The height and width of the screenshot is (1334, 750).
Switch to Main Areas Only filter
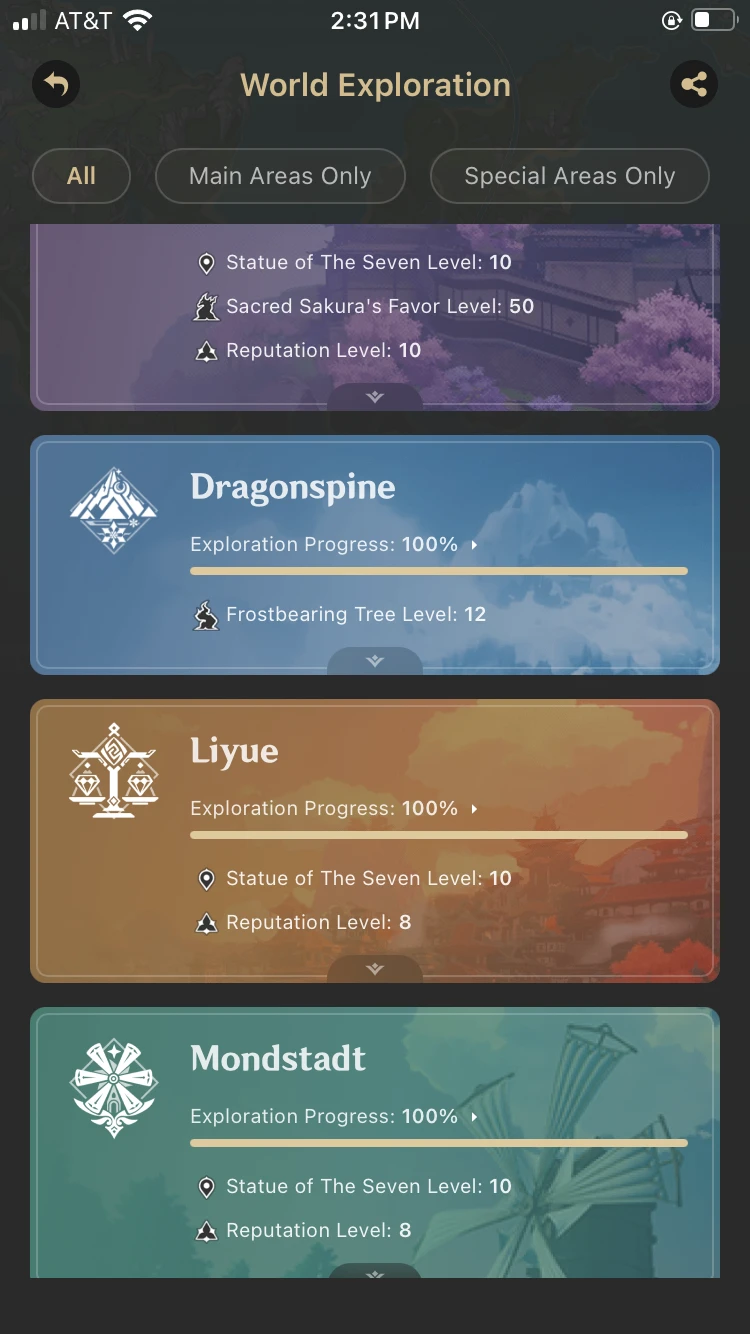point(280,177)
